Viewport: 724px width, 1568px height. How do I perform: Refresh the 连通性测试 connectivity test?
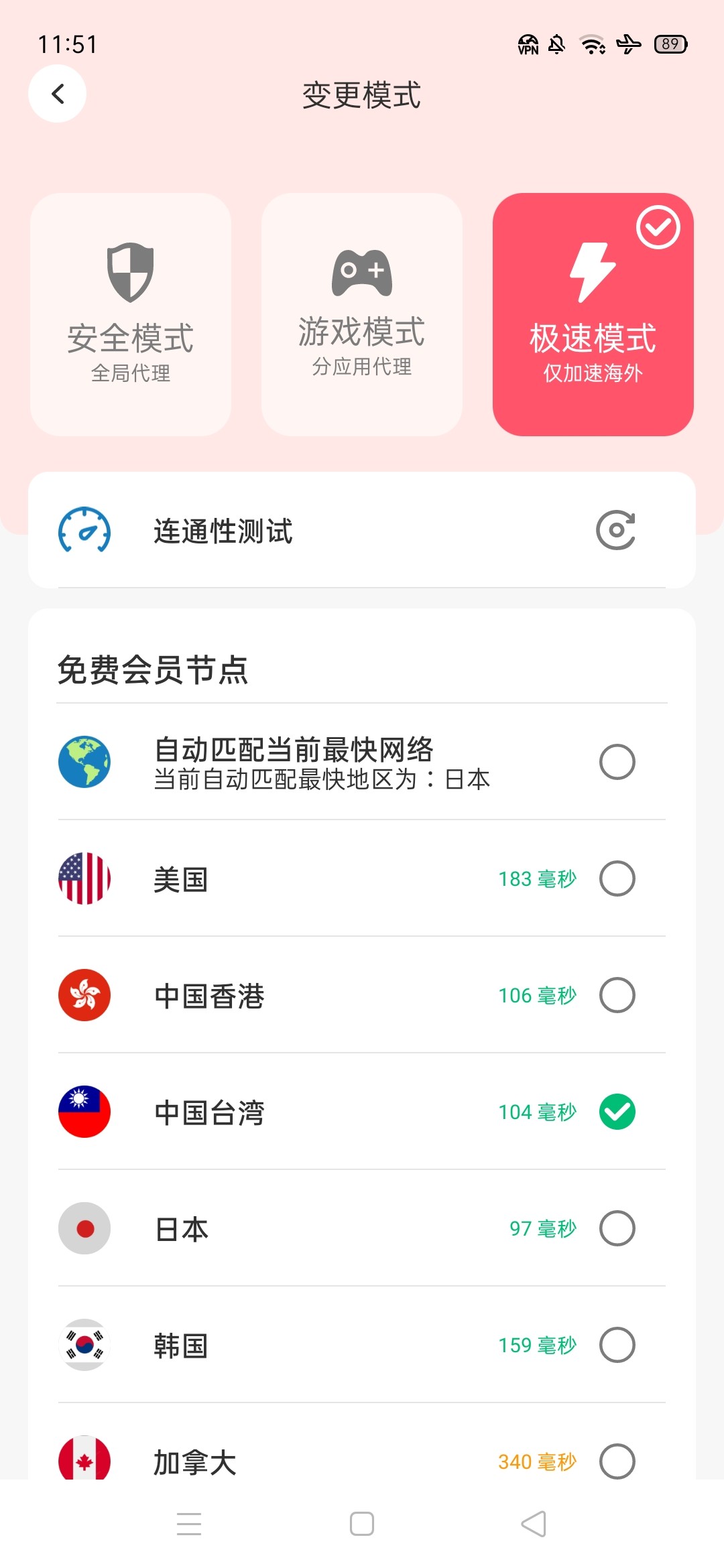616,530
